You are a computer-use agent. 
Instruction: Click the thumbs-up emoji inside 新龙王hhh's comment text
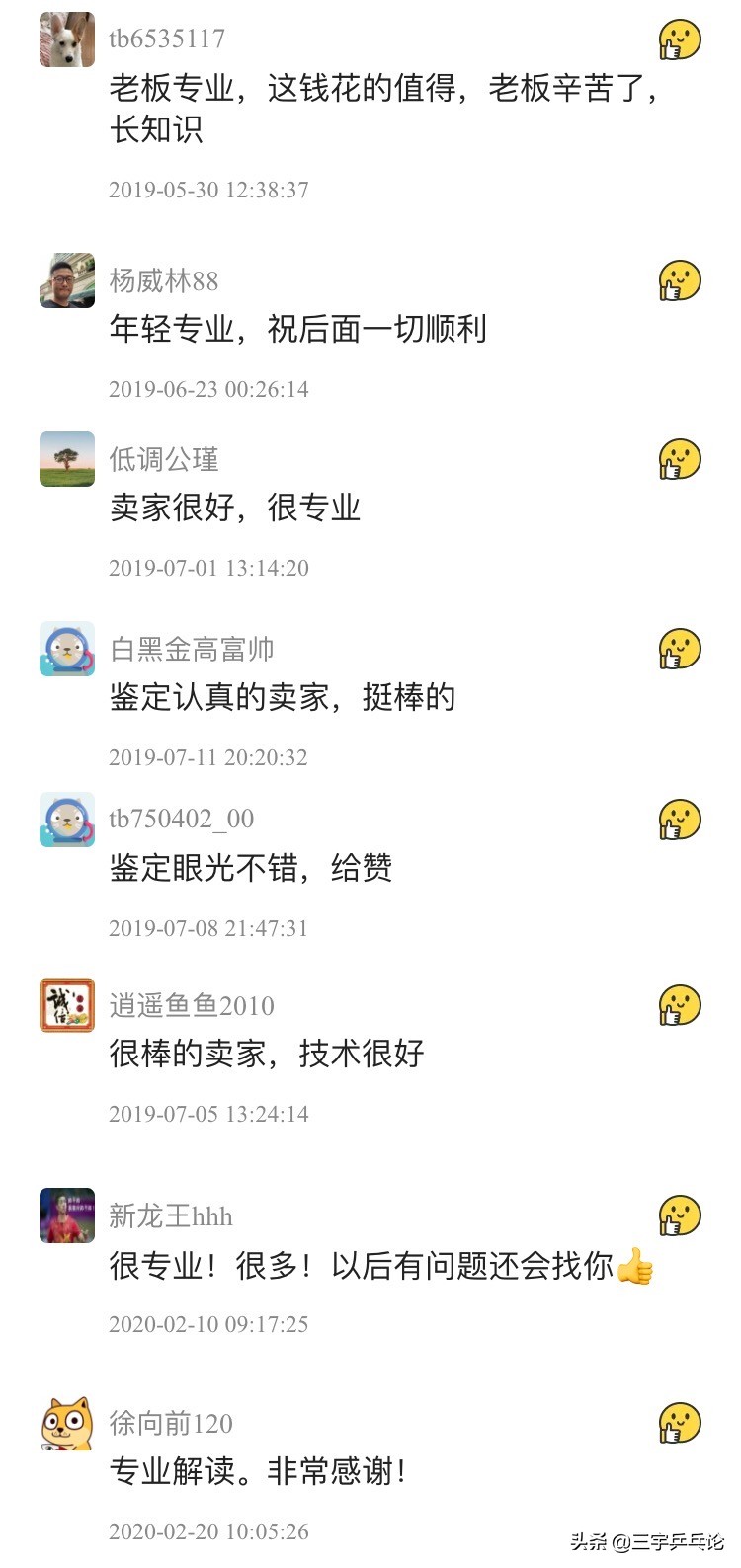pyautogui.click(x=635, y=1267)
